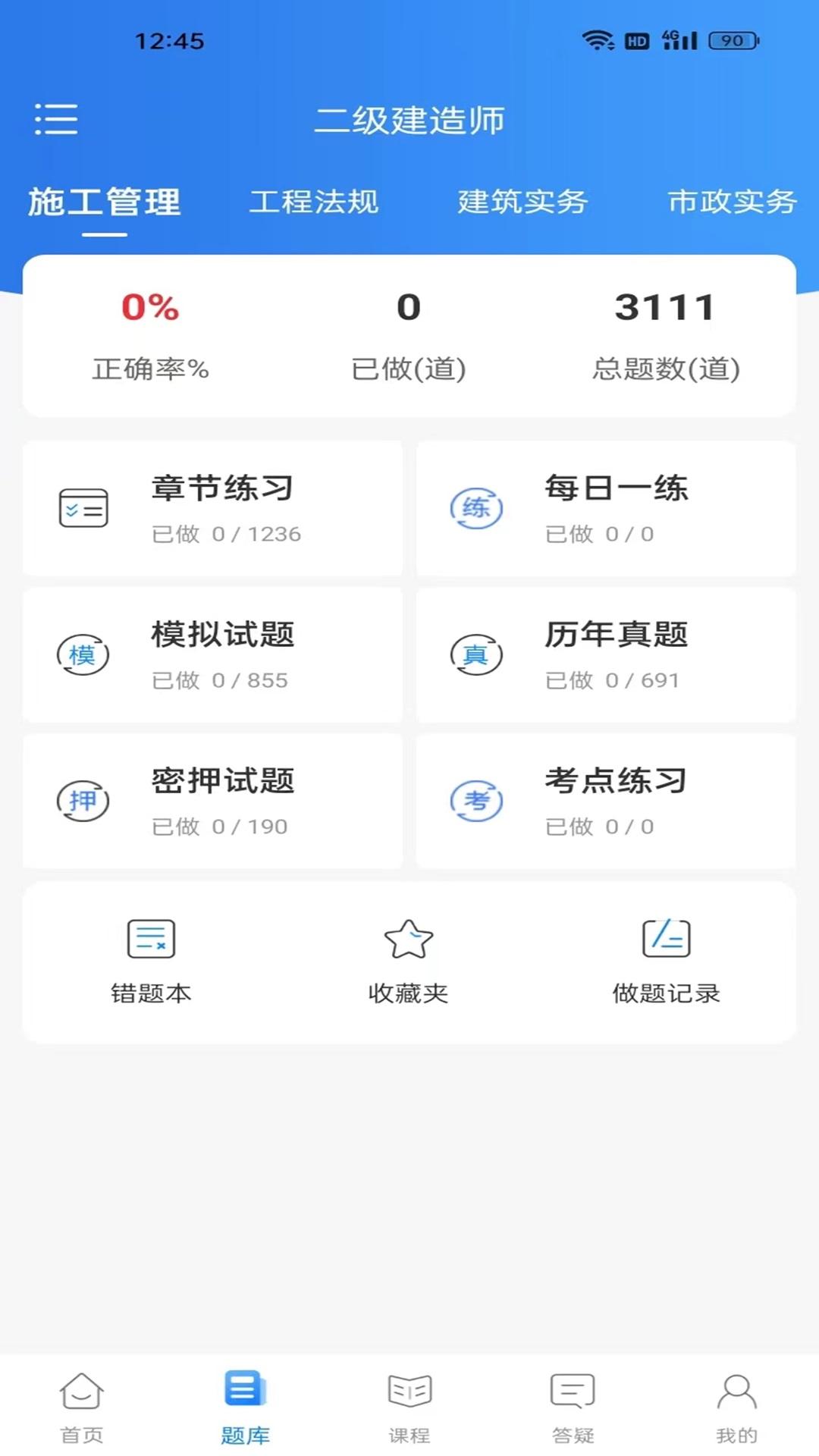Viewport: 819px width, 1456px height.
Task: View 做题记录 practice history
Action: 666,961
